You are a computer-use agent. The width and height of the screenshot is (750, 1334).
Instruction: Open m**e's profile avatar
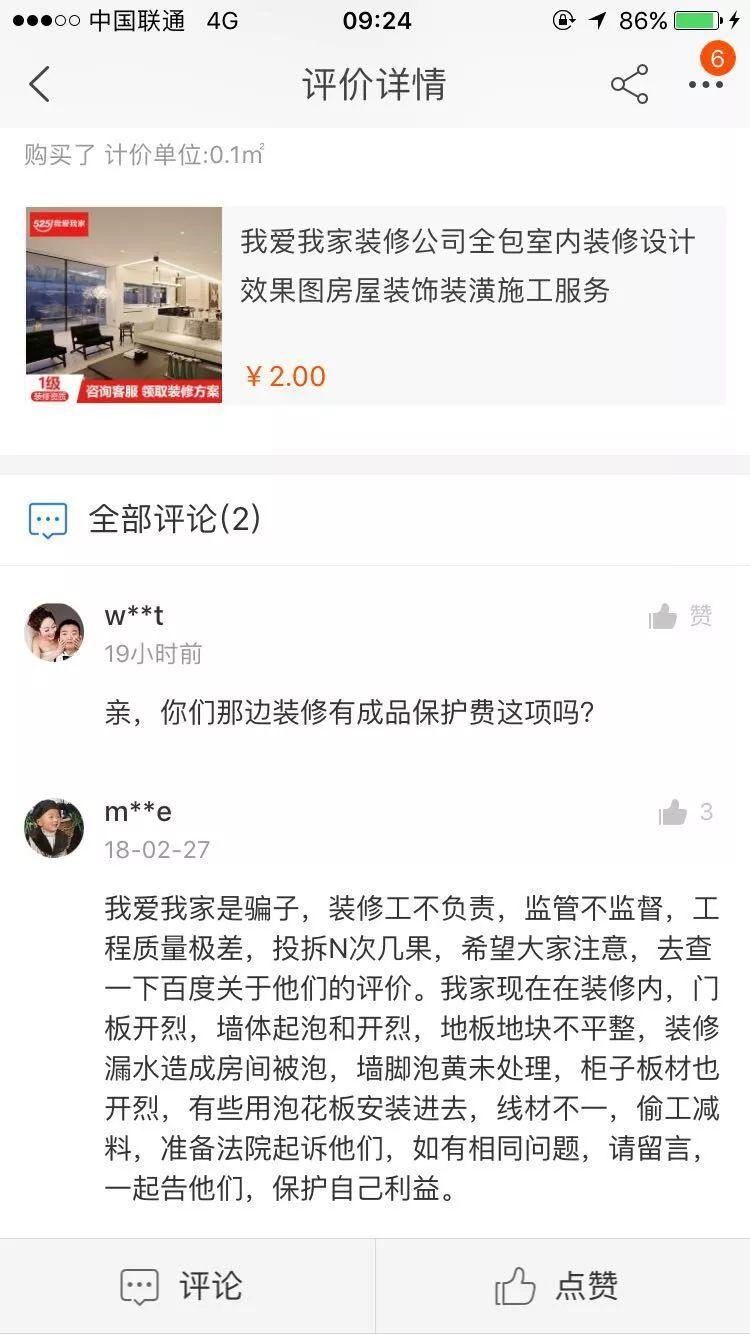54,828
